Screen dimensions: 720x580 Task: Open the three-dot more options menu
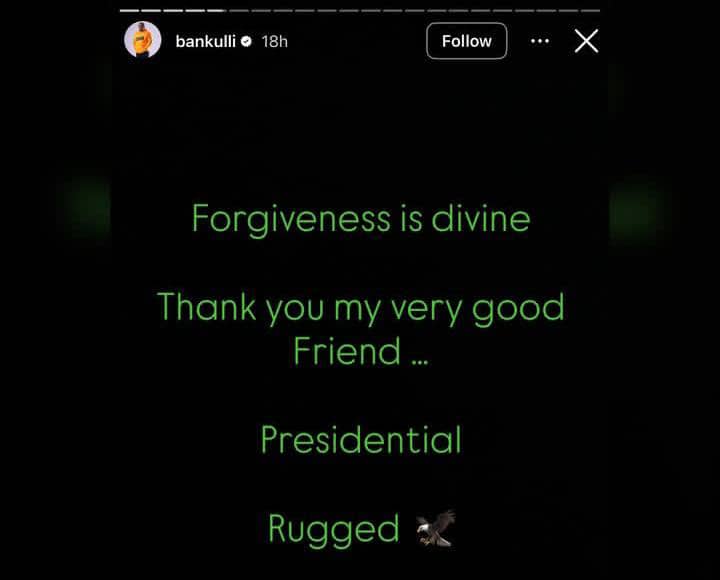[540, 41]
